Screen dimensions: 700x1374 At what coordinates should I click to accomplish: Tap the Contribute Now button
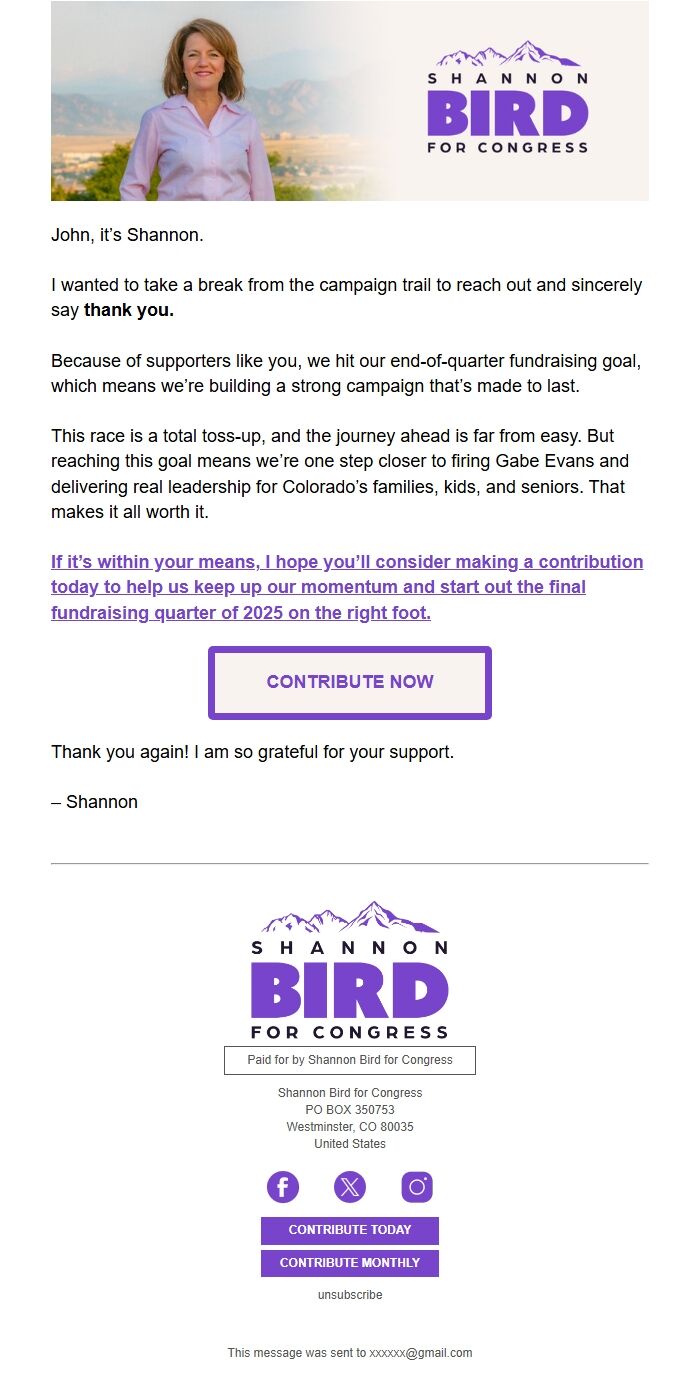coord(350,682)
